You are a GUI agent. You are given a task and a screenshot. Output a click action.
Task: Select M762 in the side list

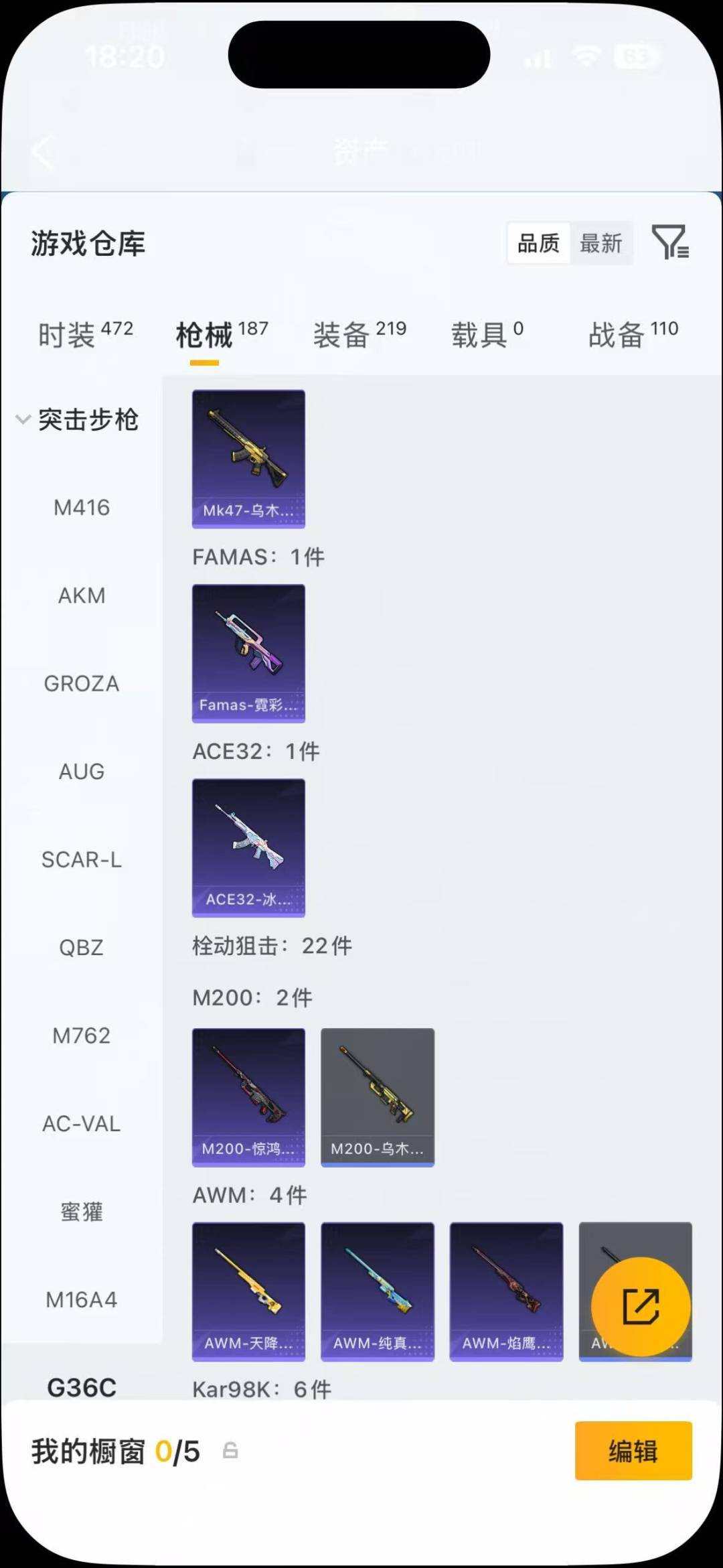[82, 1036]
